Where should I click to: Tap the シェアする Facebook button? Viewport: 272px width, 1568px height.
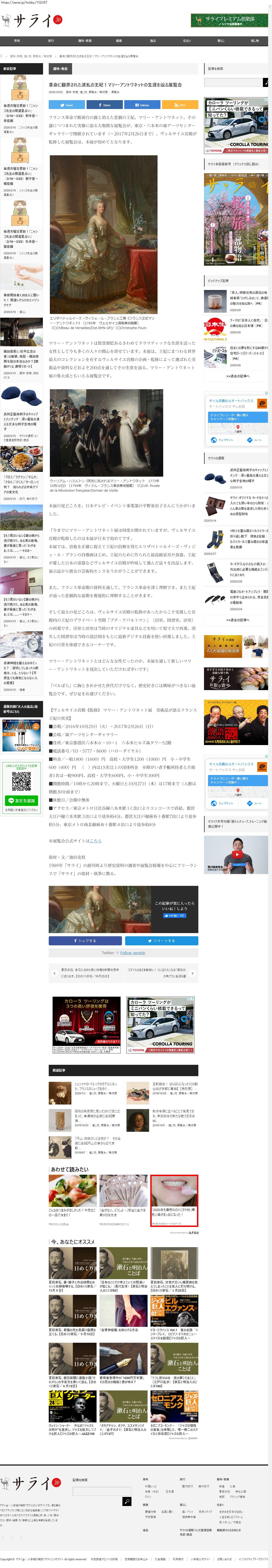pos(85,940)
